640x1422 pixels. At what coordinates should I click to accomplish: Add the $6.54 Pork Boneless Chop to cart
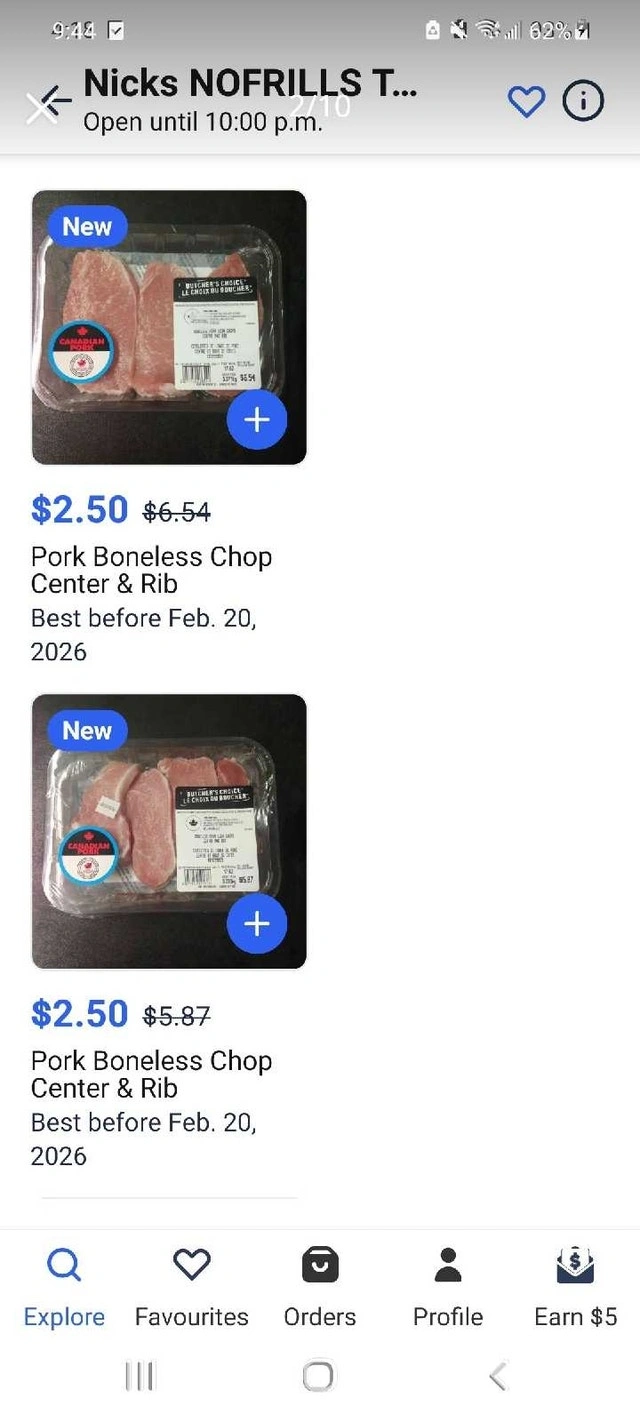257,420
